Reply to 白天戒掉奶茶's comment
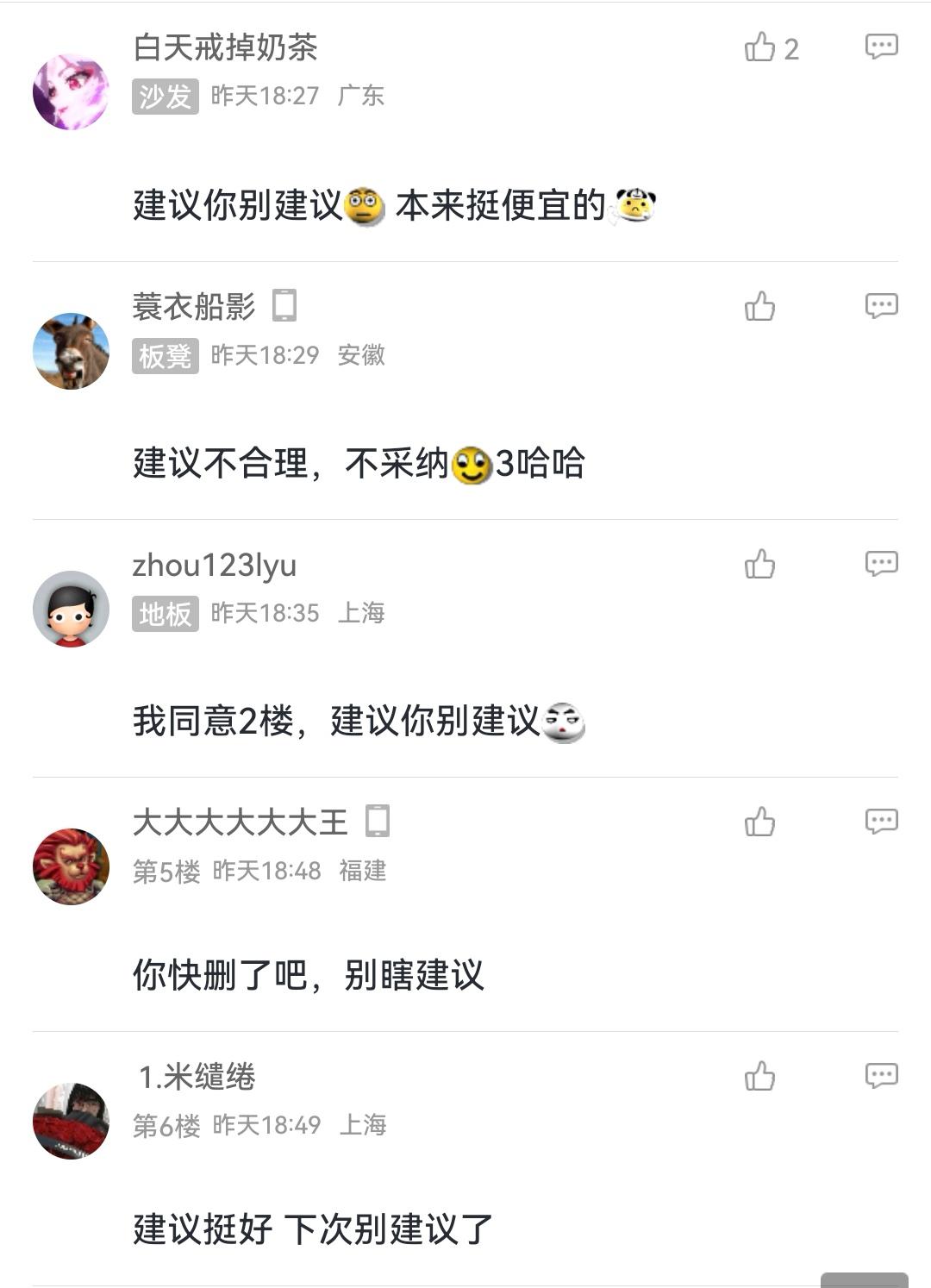The image size is (931, 1288). [x=881, y=47]
